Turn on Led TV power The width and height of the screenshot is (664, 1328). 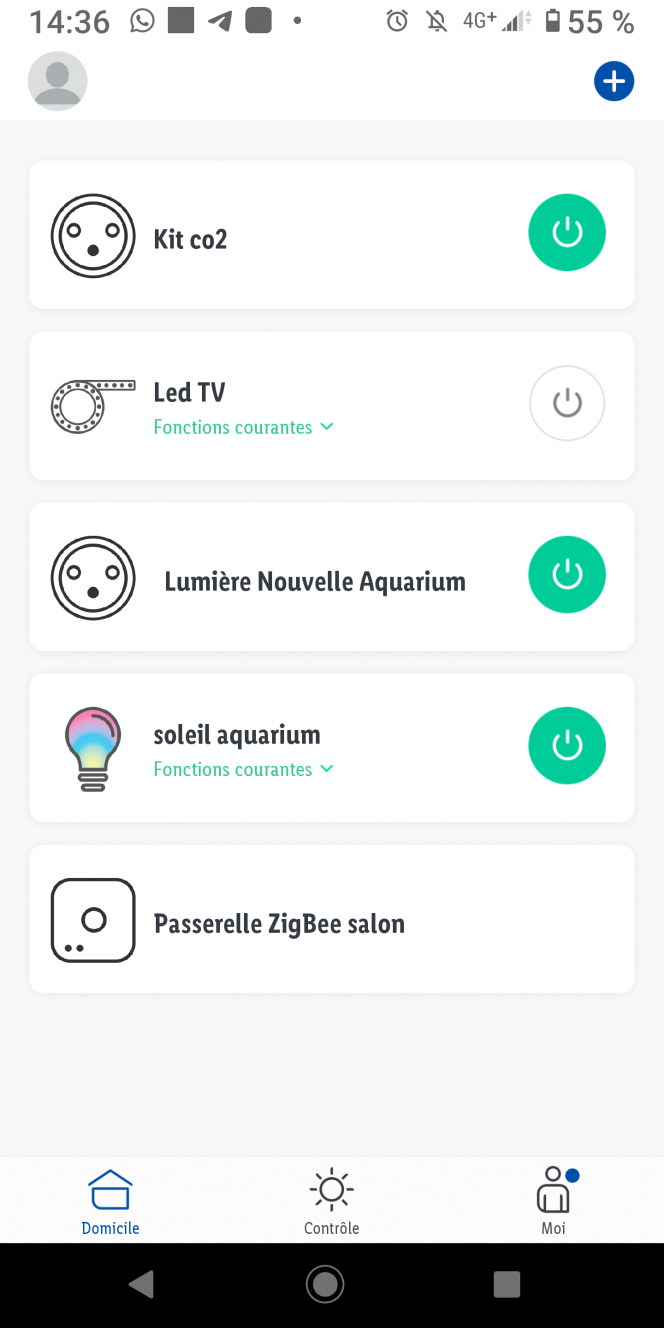point(567,404)
